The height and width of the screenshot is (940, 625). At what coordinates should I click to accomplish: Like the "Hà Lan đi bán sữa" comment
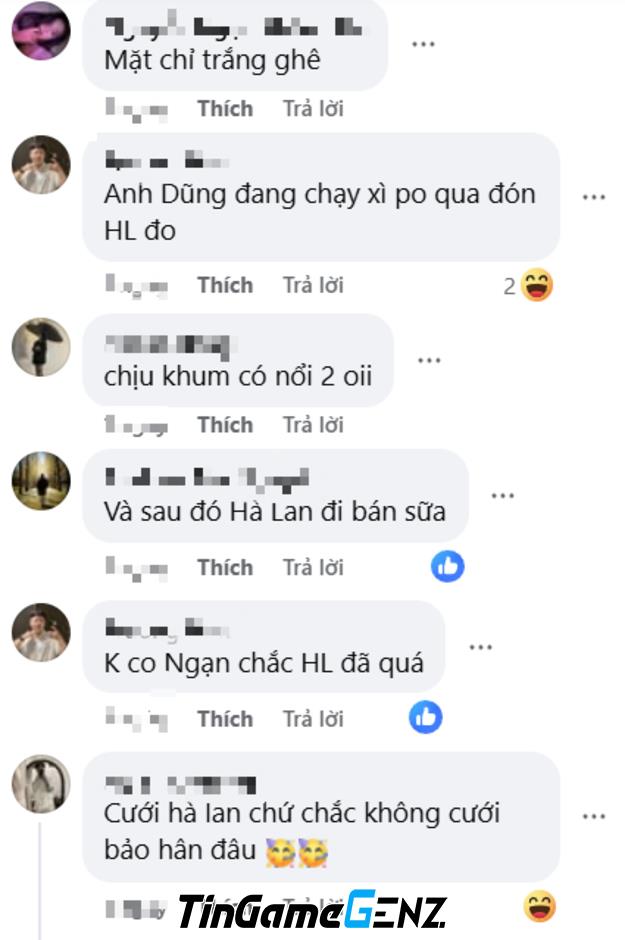click(225, 567)
